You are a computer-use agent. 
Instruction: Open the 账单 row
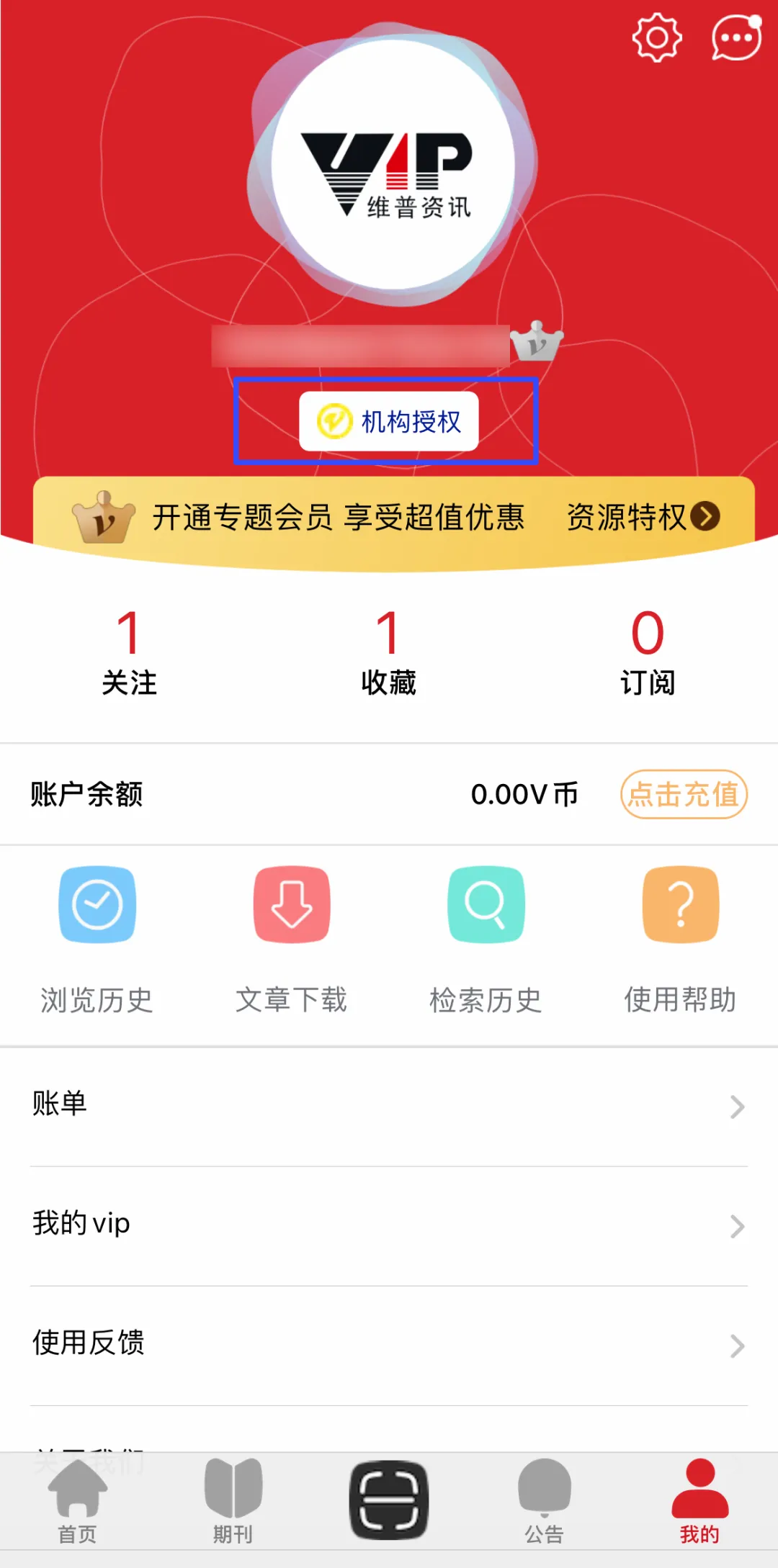click(389, 1105)
